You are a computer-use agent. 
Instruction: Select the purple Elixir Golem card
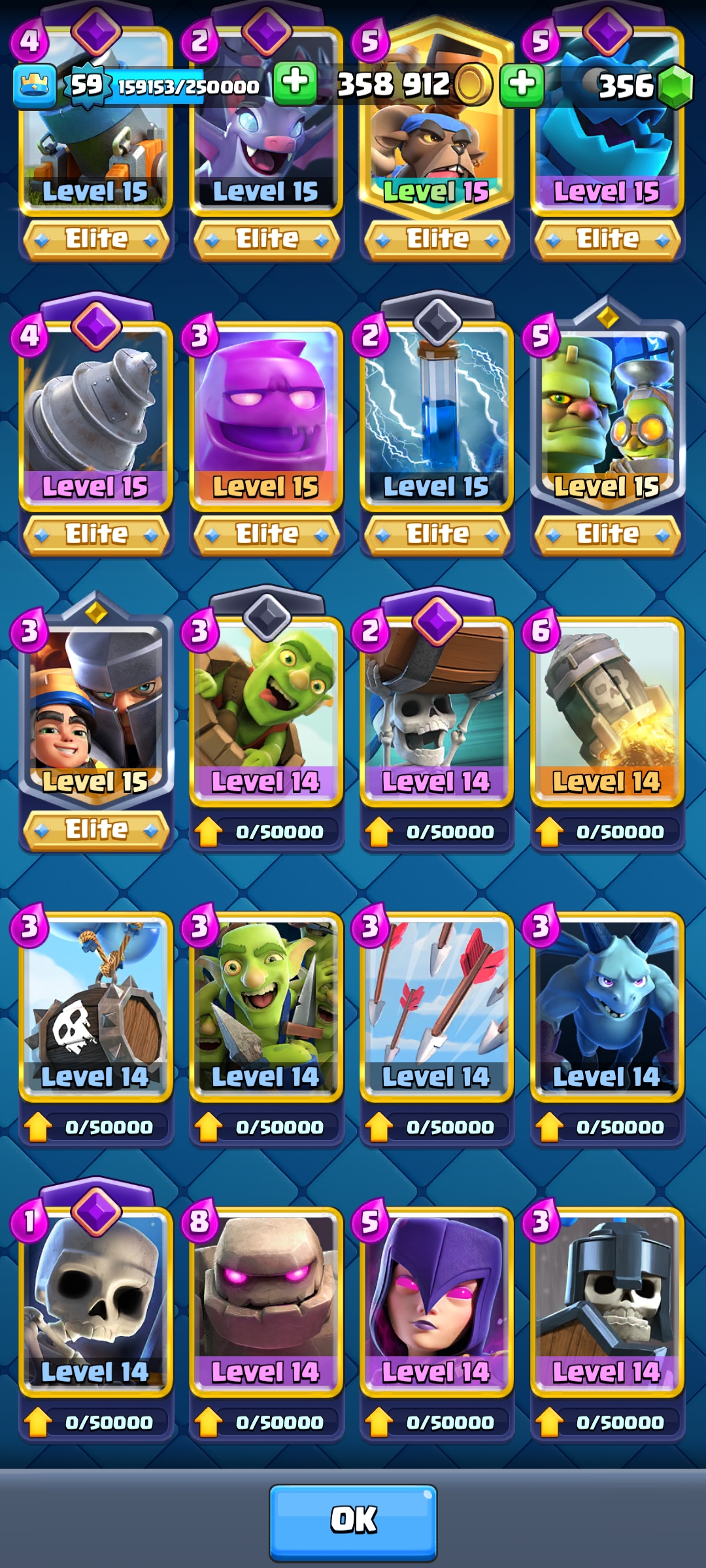click(x=266, y=417)
